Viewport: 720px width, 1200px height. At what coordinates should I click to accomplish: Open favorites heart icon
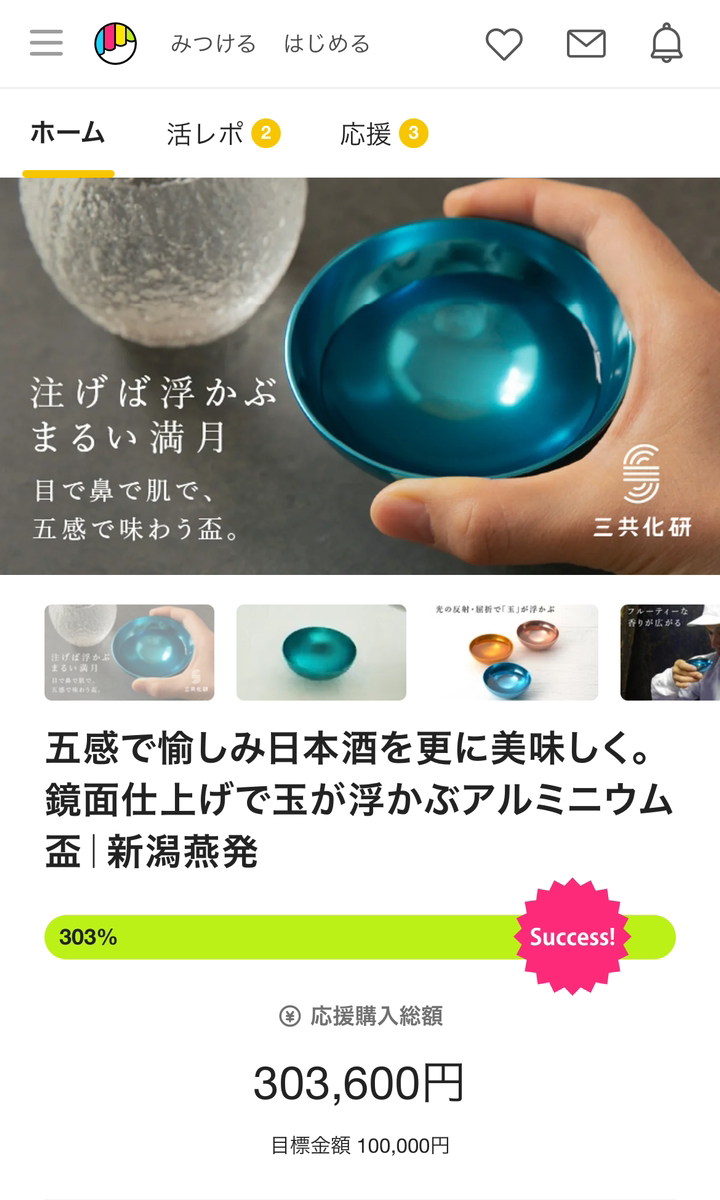point(504,43)
